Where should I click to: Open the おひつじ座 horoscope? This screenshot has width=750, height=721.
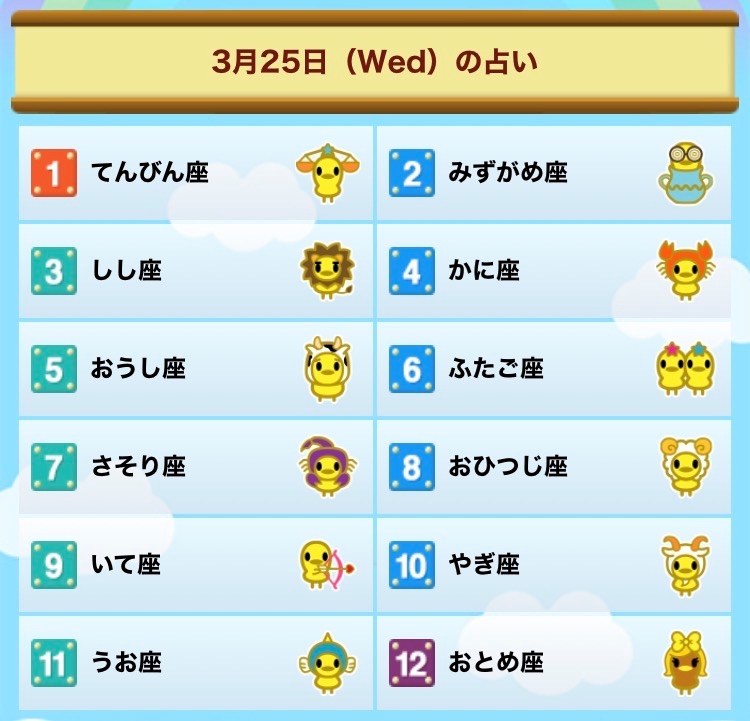pos(554,467)
